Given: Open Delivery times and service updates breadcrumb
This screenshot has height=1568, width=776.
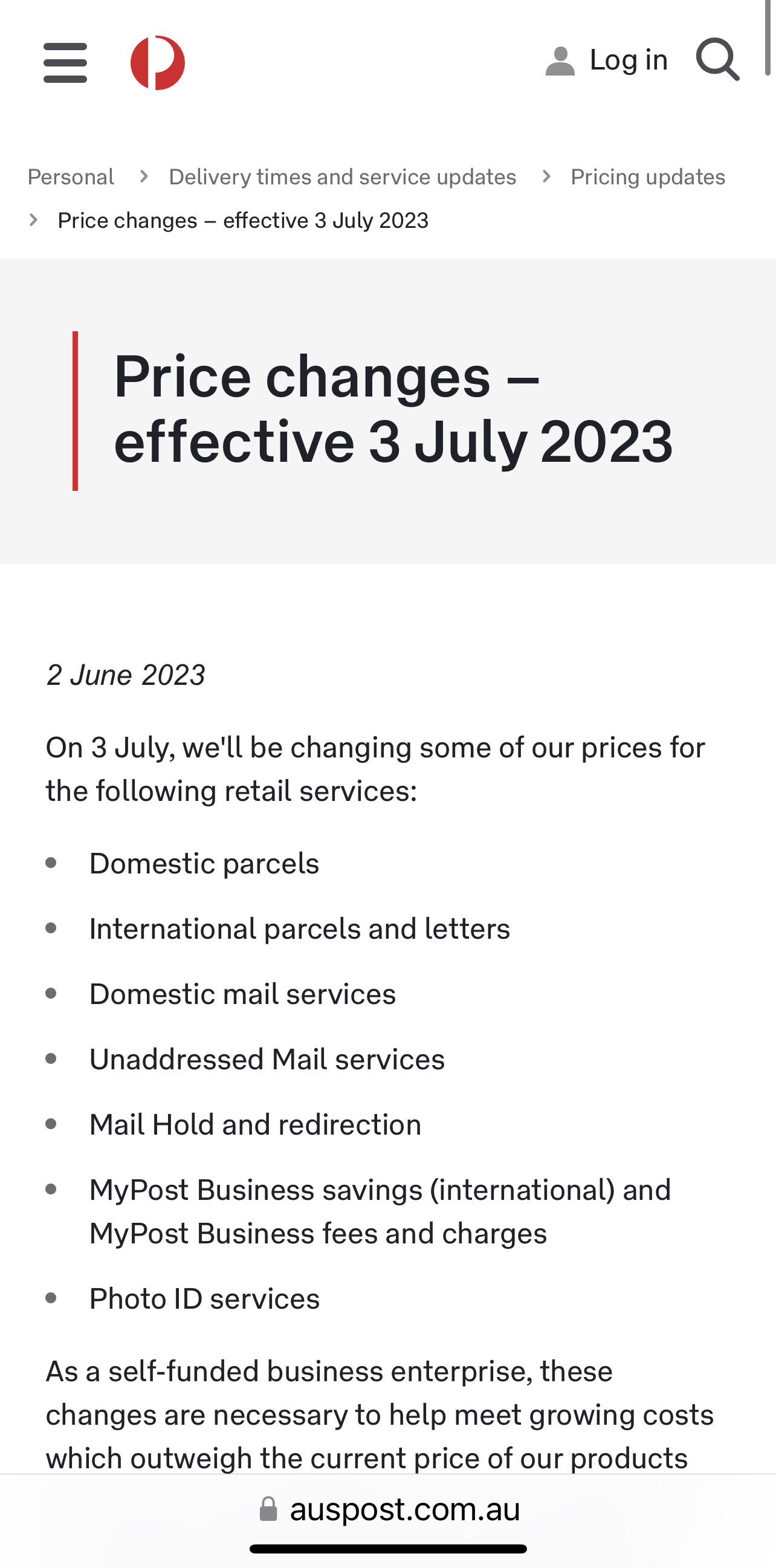Looking at the screenshot, I should [342, 177].
